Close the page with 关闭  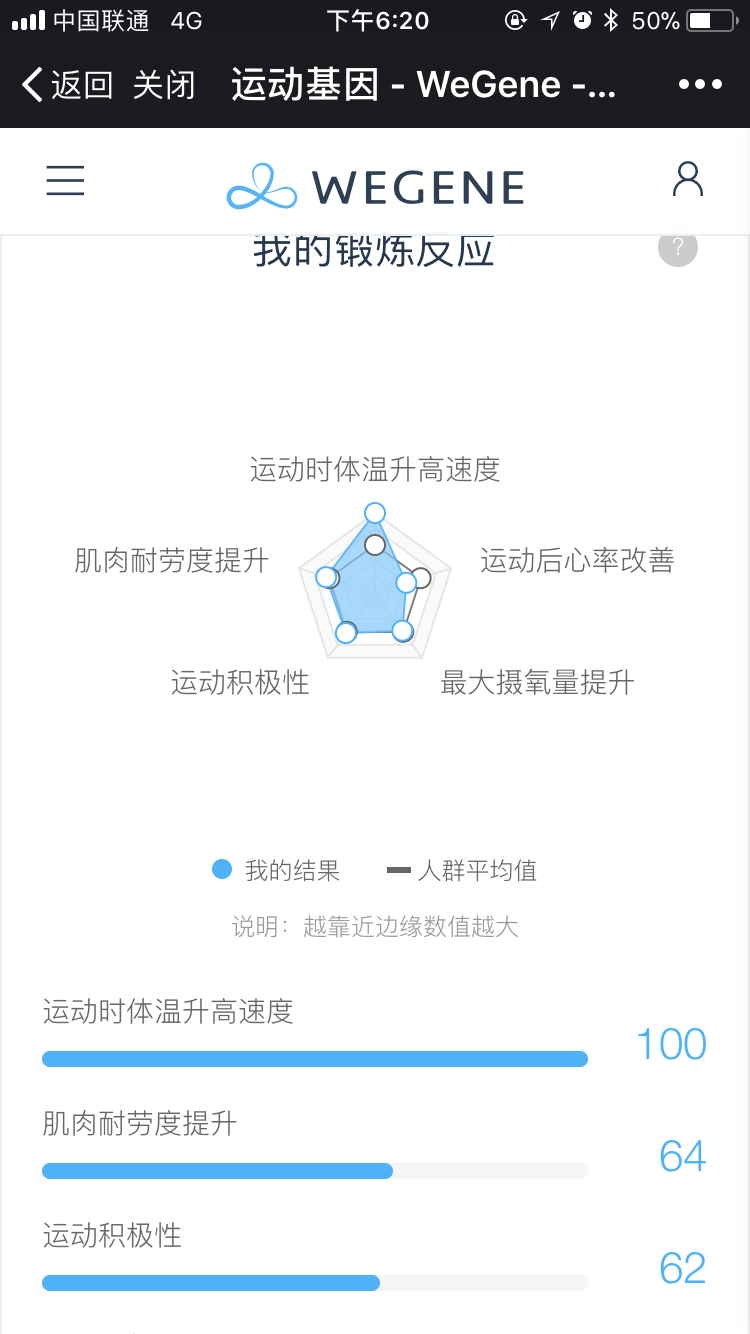point(164,85)
